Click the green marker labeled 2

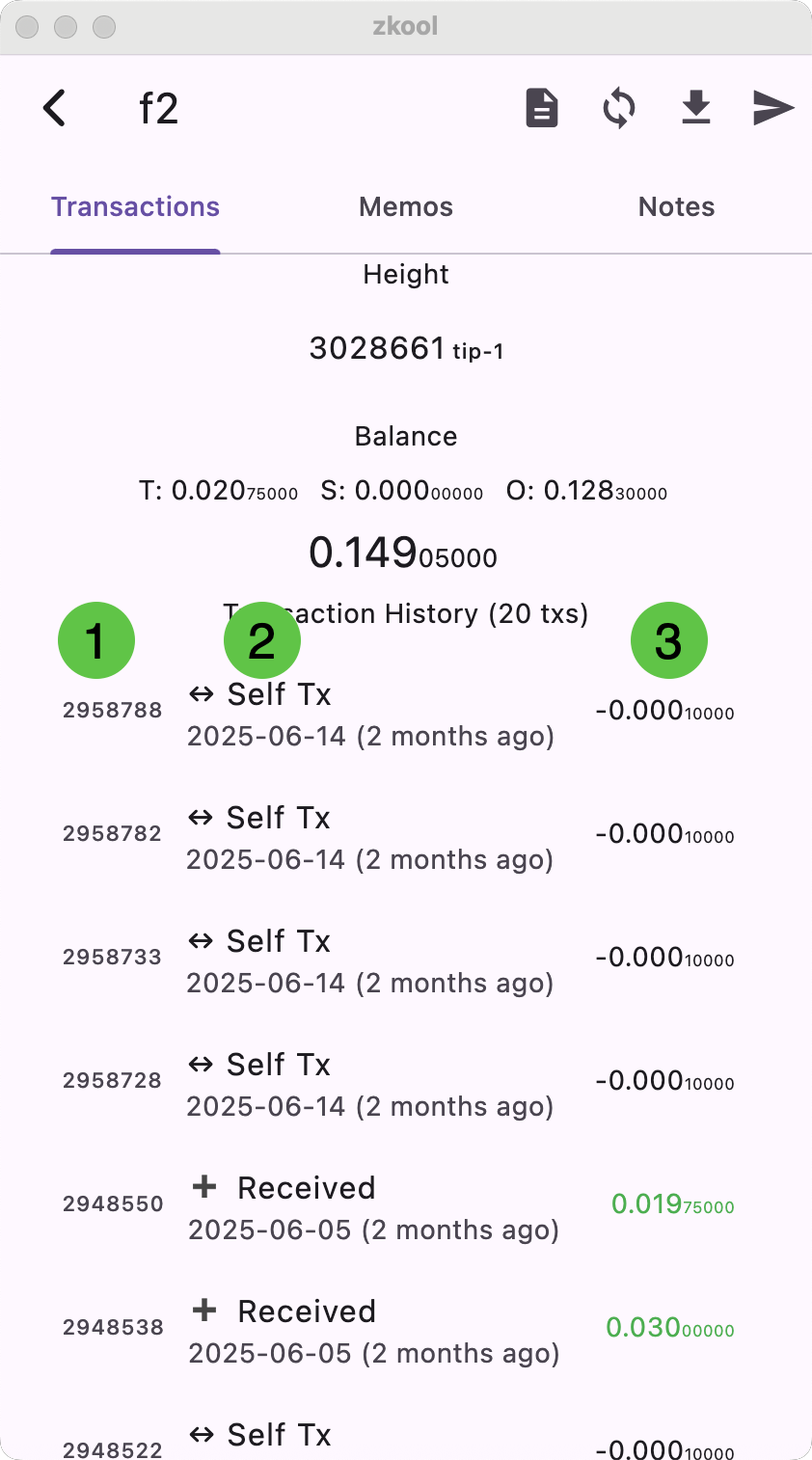(261, 639)
